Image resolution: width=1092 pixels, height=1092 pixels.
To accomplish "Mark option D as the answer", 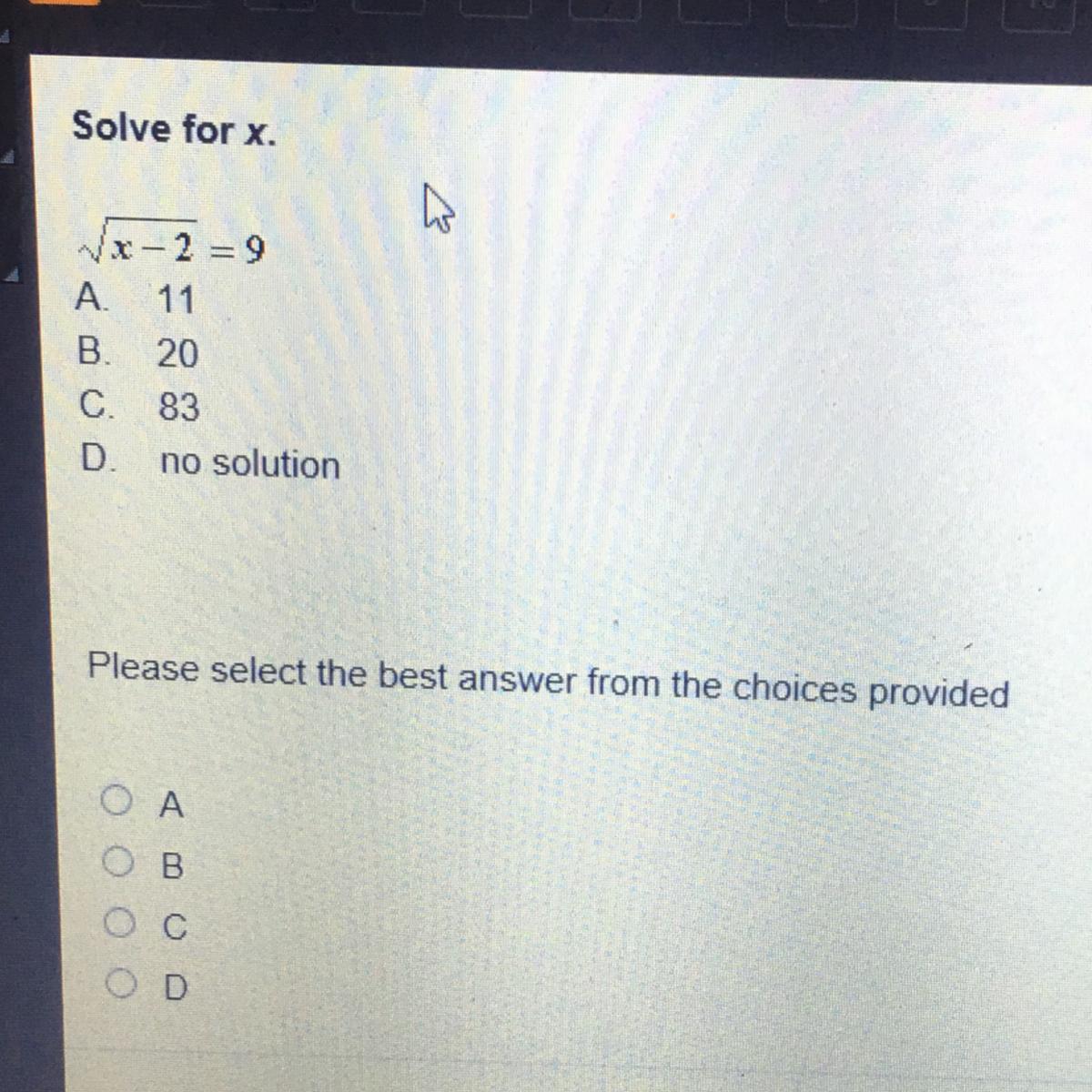I will [119, 984].
